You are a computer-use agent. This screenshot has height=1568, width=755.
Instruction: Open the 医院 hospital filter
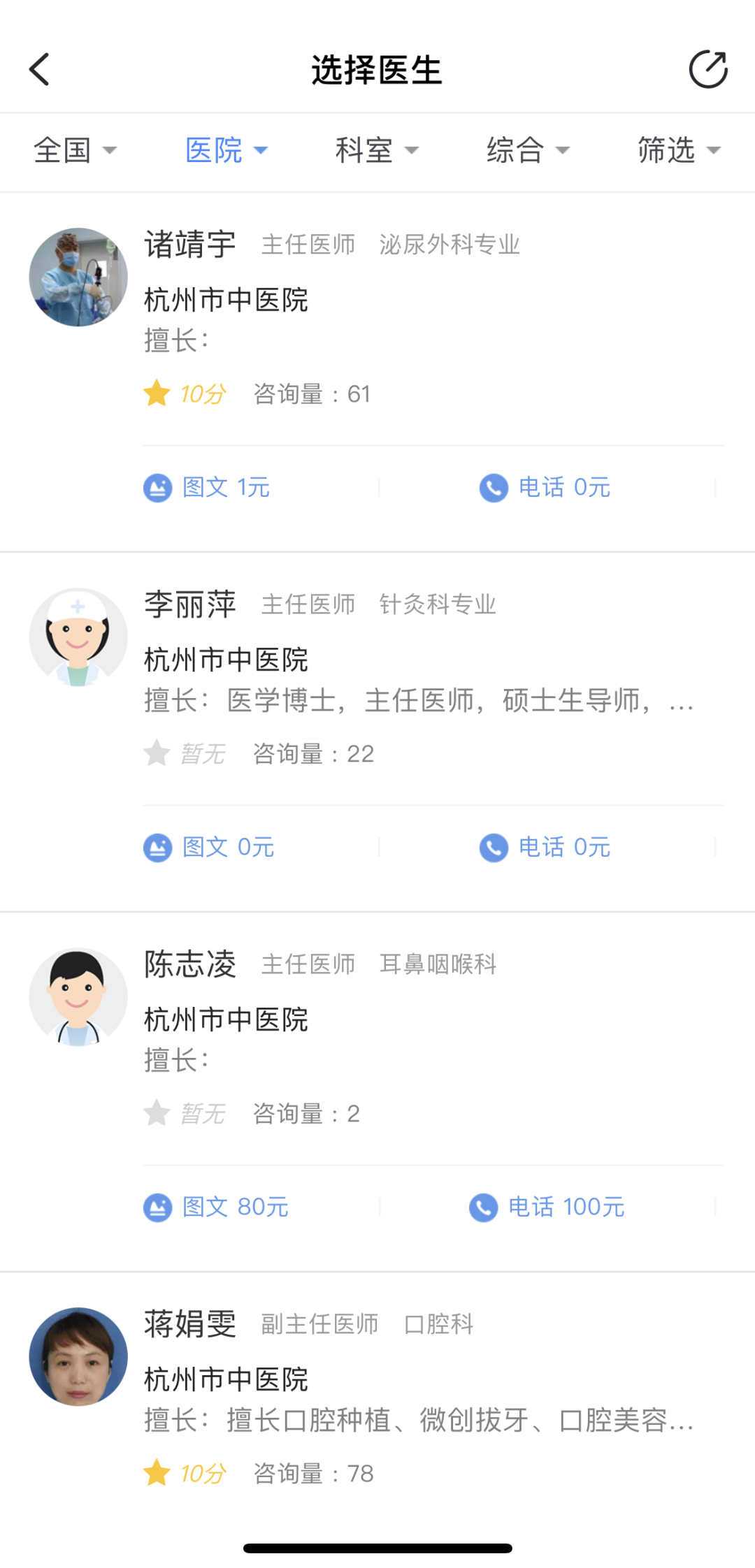click(226, 150)
